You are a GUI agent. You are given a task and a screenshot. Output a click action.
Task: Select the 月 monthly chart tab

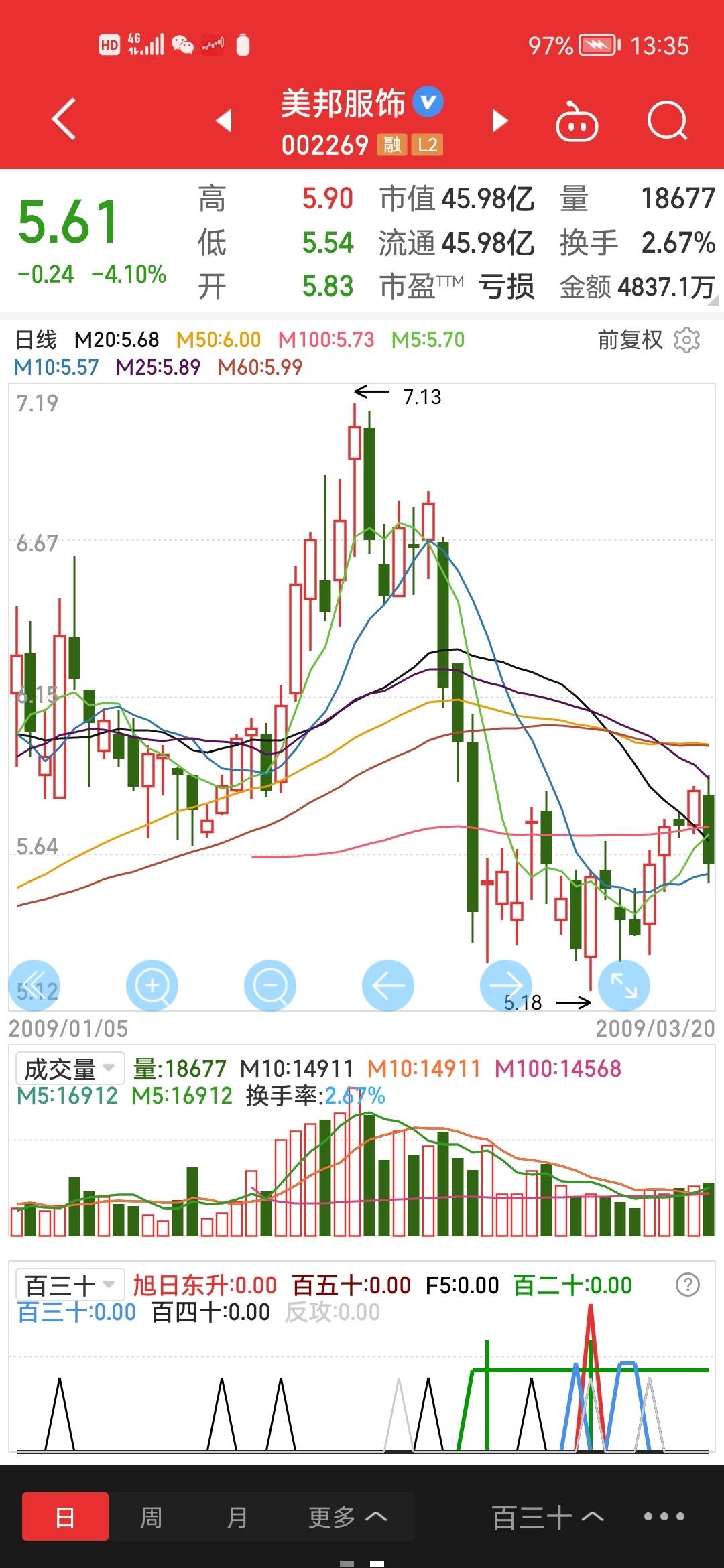tap(237, 1517)
